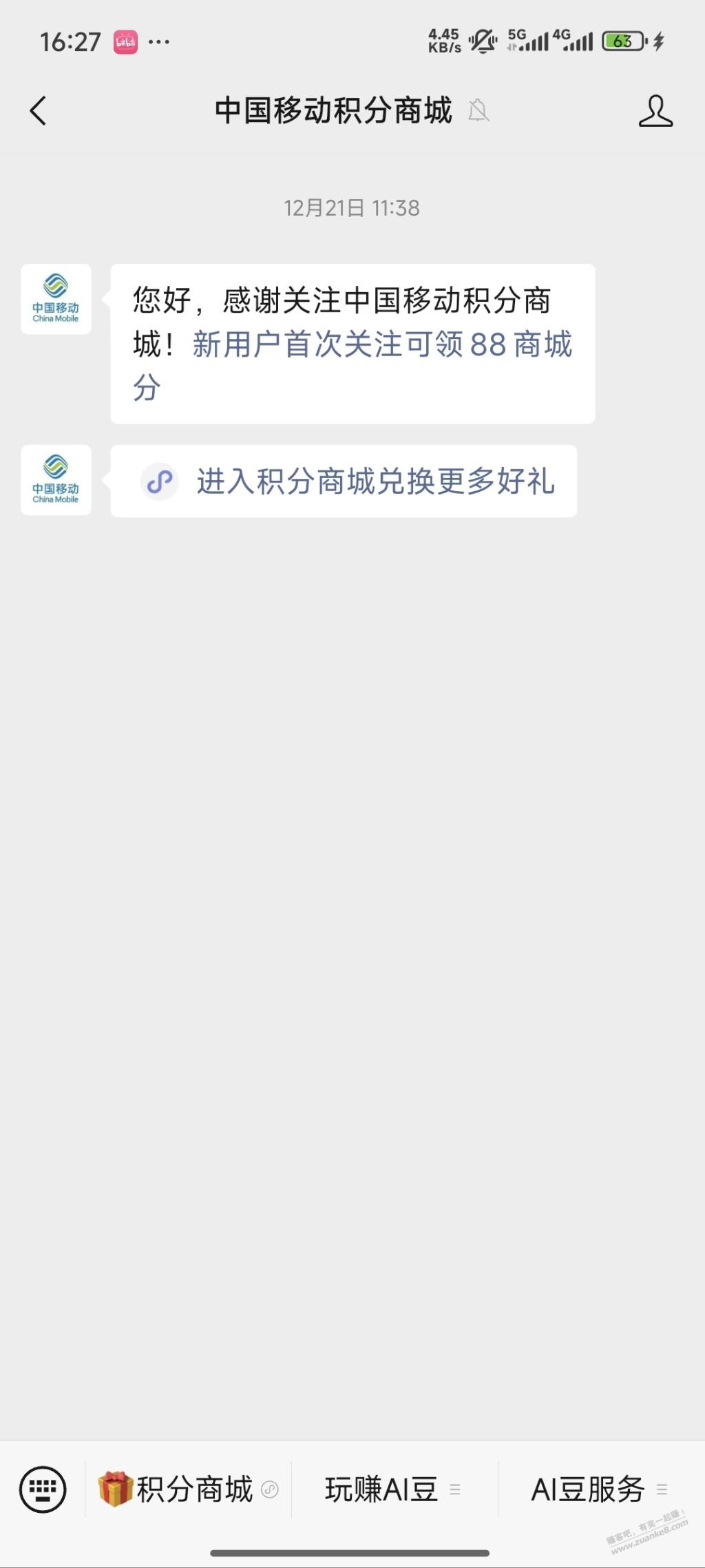Tap the China Mobile avatar beside greeting
This screenshot has width=705, height=1568.
tap(56, 299)
